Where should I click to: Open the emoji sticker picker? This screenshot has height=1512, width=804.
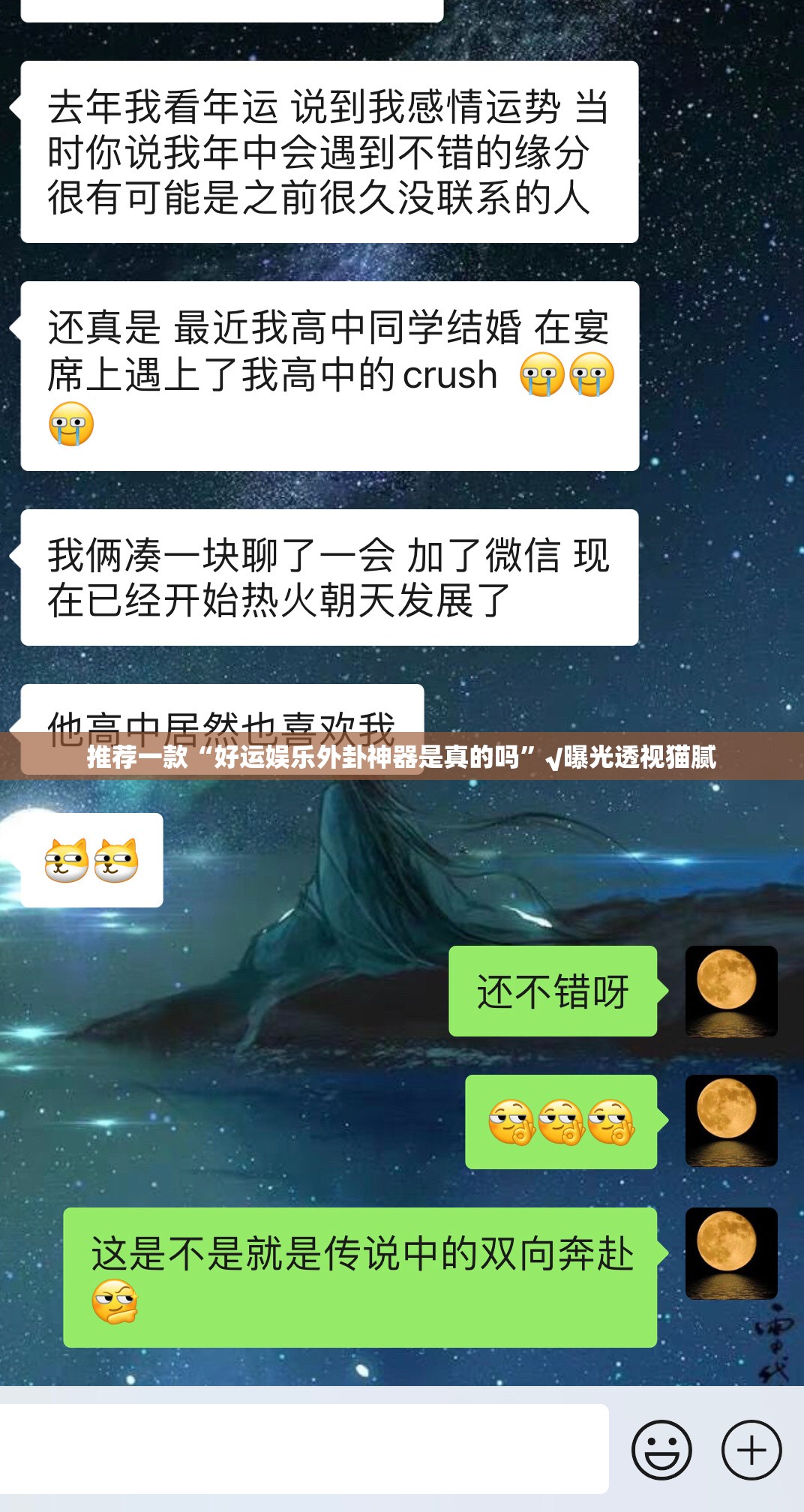(661, 1450)
